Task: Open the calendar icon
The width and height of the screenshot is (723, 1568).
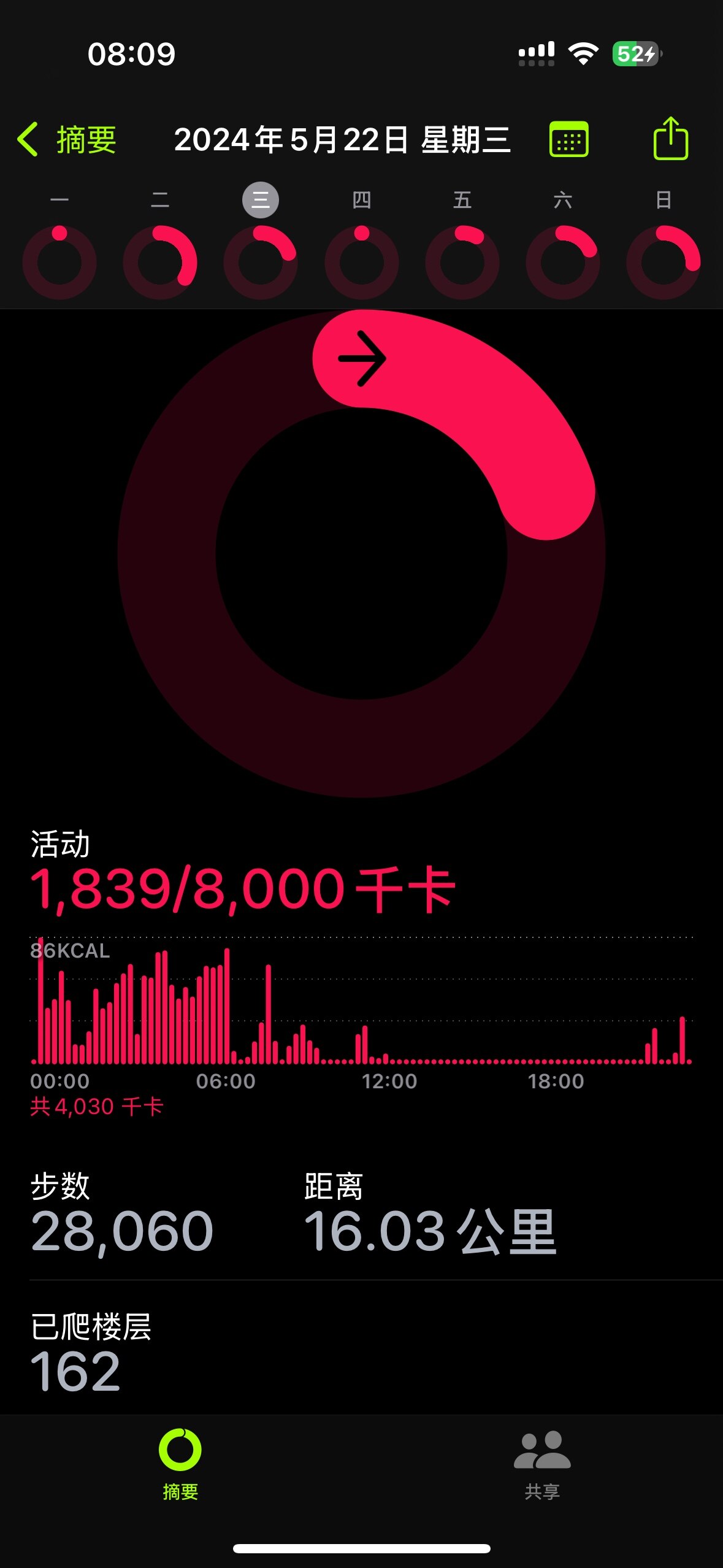Action: click(568, 140)
